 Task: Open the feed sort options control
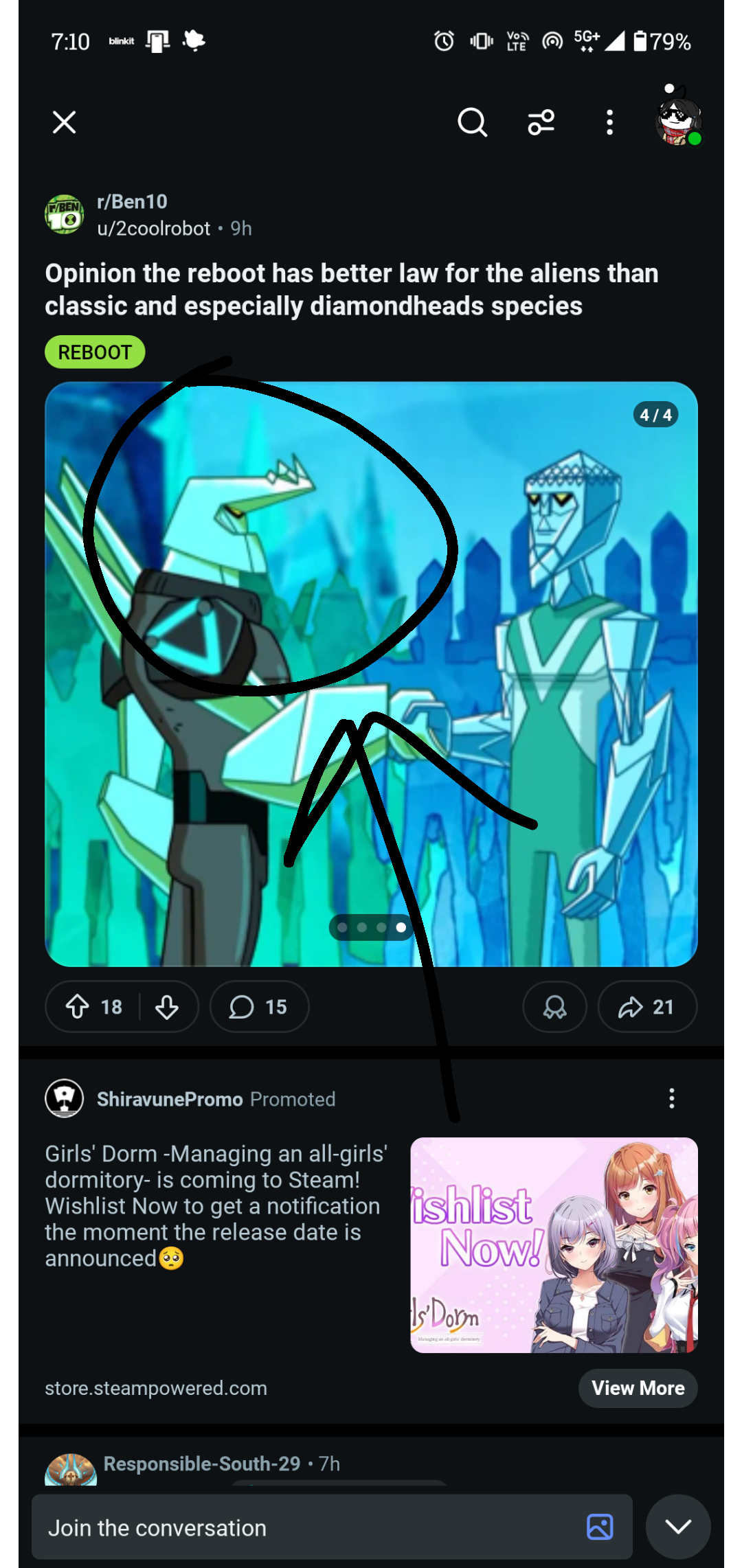click(541, 123)
